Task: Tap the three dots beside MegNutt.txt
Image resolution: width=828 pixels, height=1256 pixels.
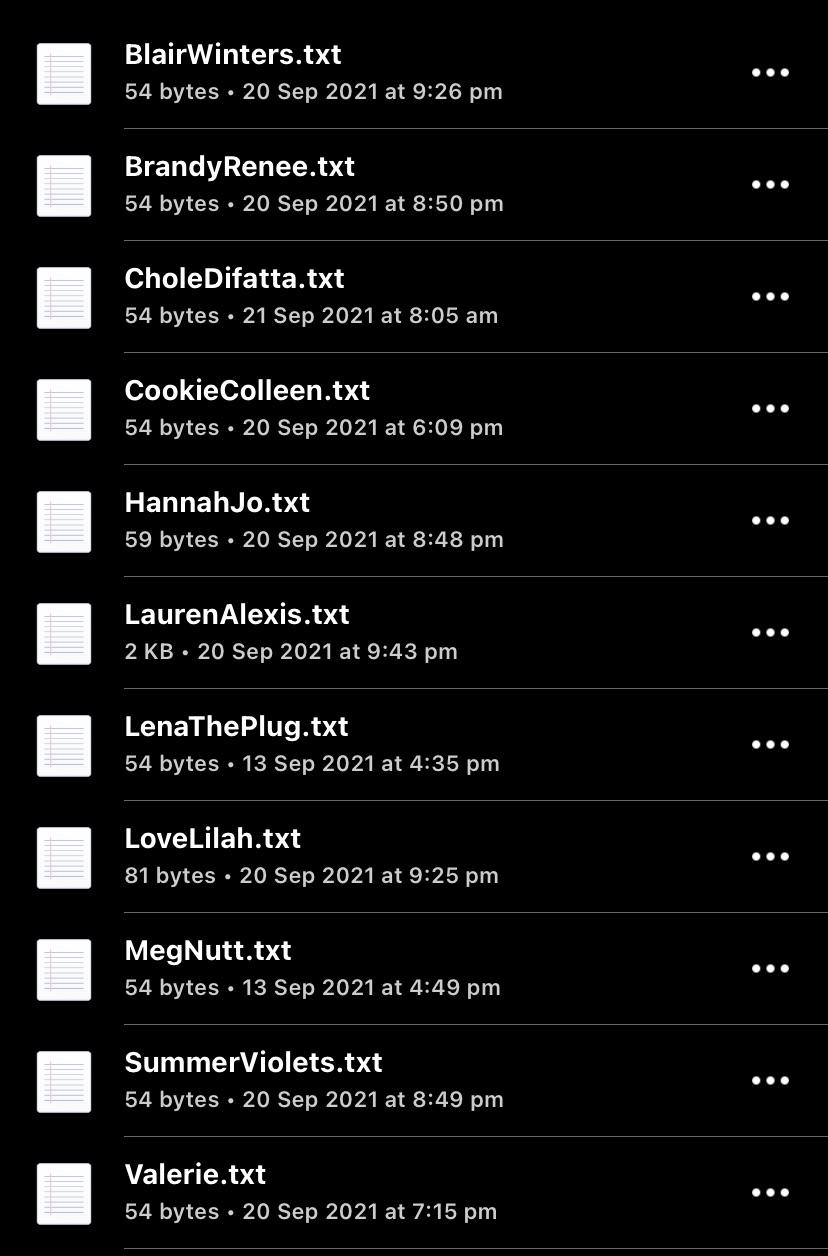Action: pyautogui.click(x=770, y=968)
